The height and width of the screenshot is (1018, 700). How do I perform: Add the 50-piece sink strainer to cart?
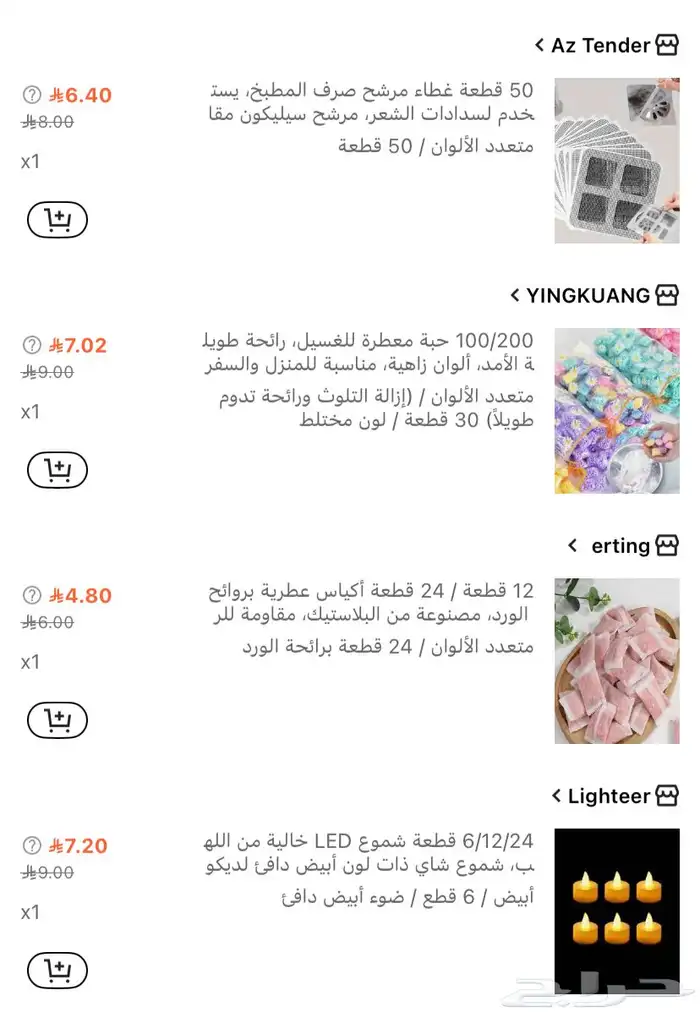[57, 220]
